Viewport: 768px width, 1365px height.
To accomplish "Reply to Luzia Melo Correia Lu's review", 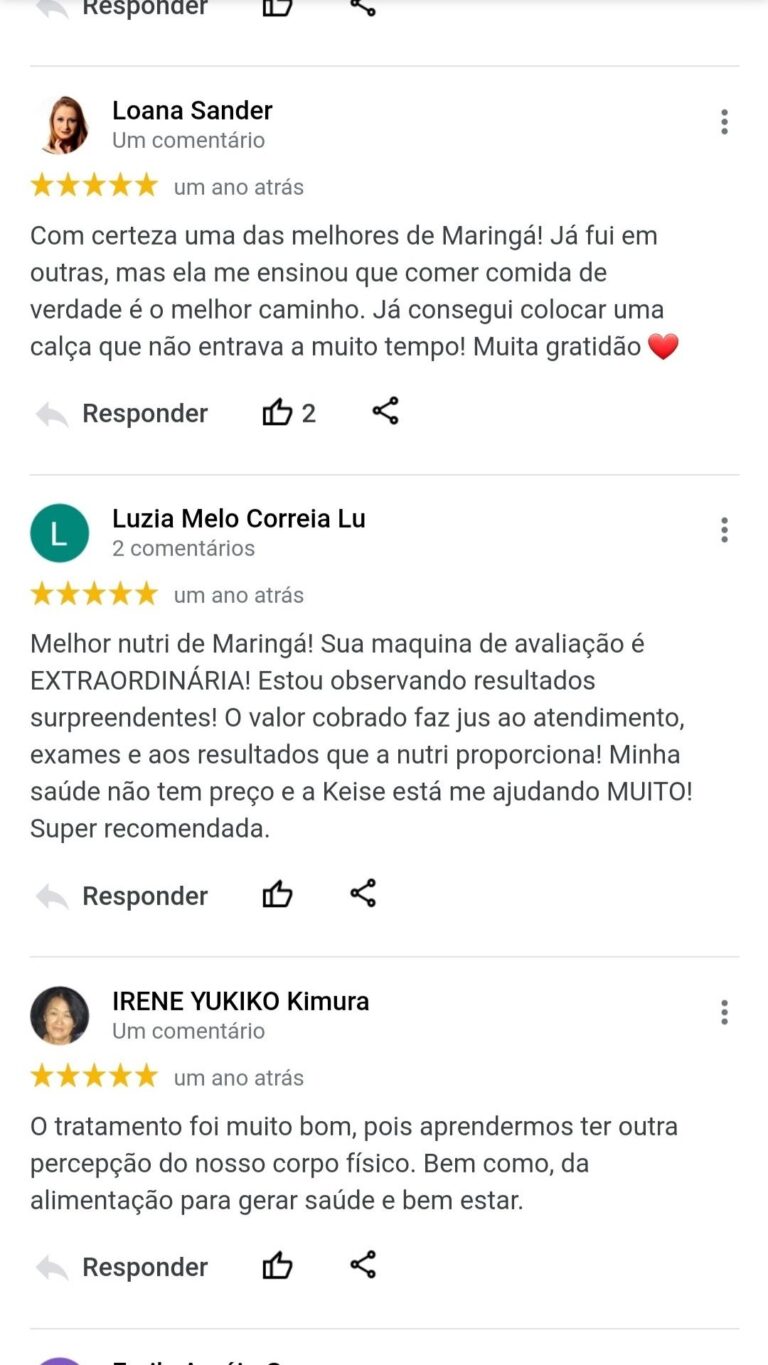I will [x=122, y=896].
